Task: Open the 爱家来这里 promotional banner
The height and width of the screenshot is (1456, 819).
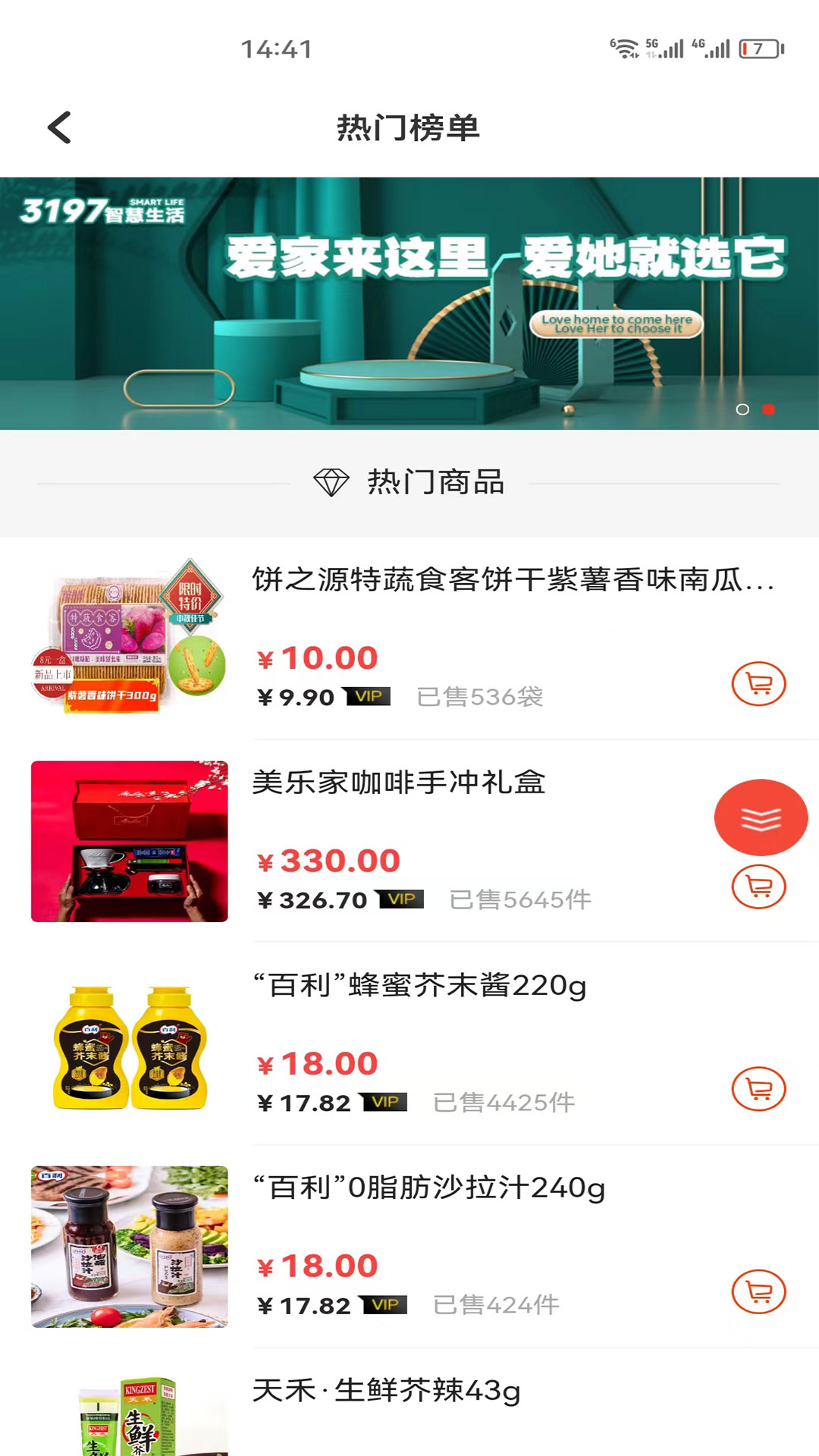Action: coord(409,303)
